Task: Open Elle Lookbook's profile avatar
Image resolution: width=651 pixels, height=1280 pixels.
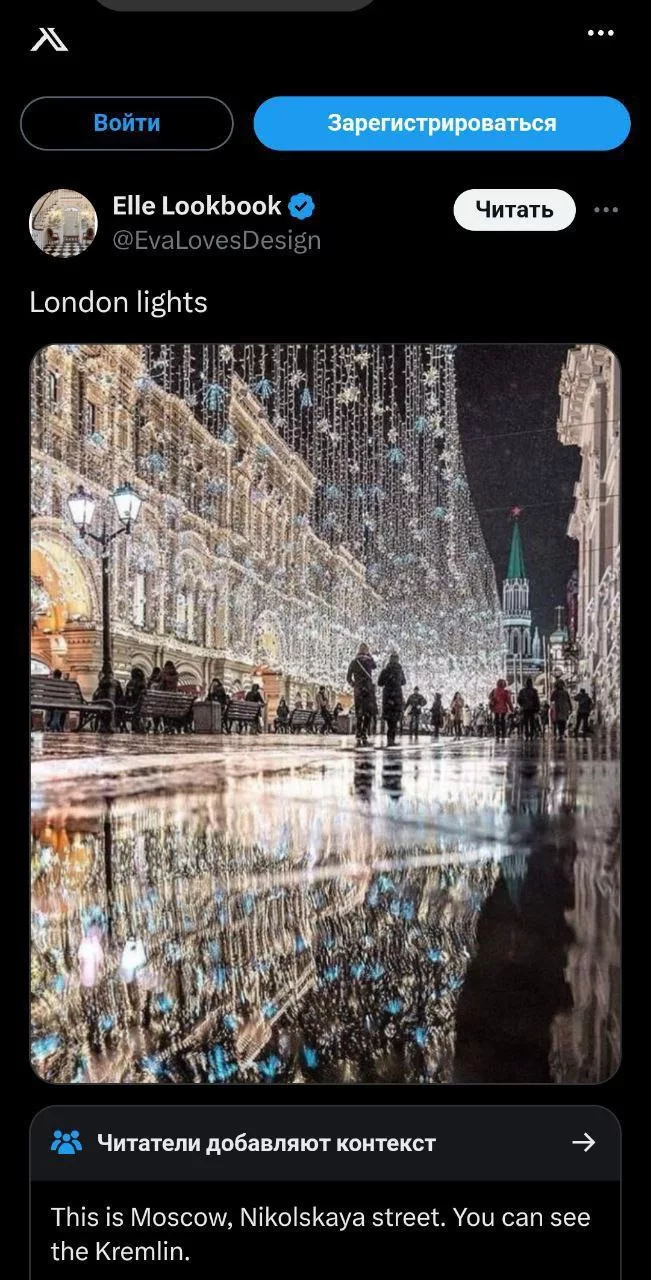Action: 63,223
